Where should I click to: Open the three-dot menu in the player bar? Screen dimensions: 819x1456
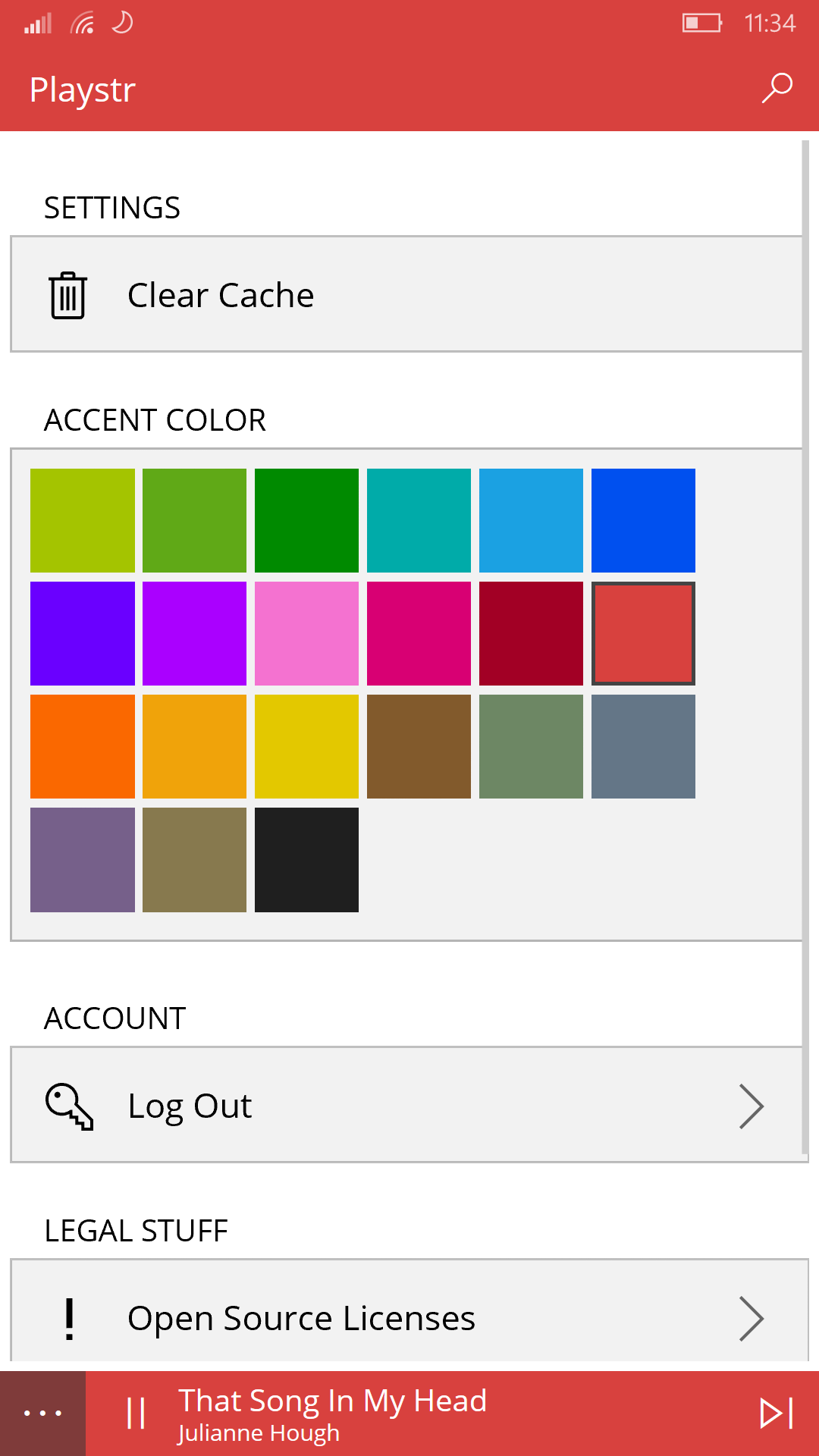[x=42, y=1414]
